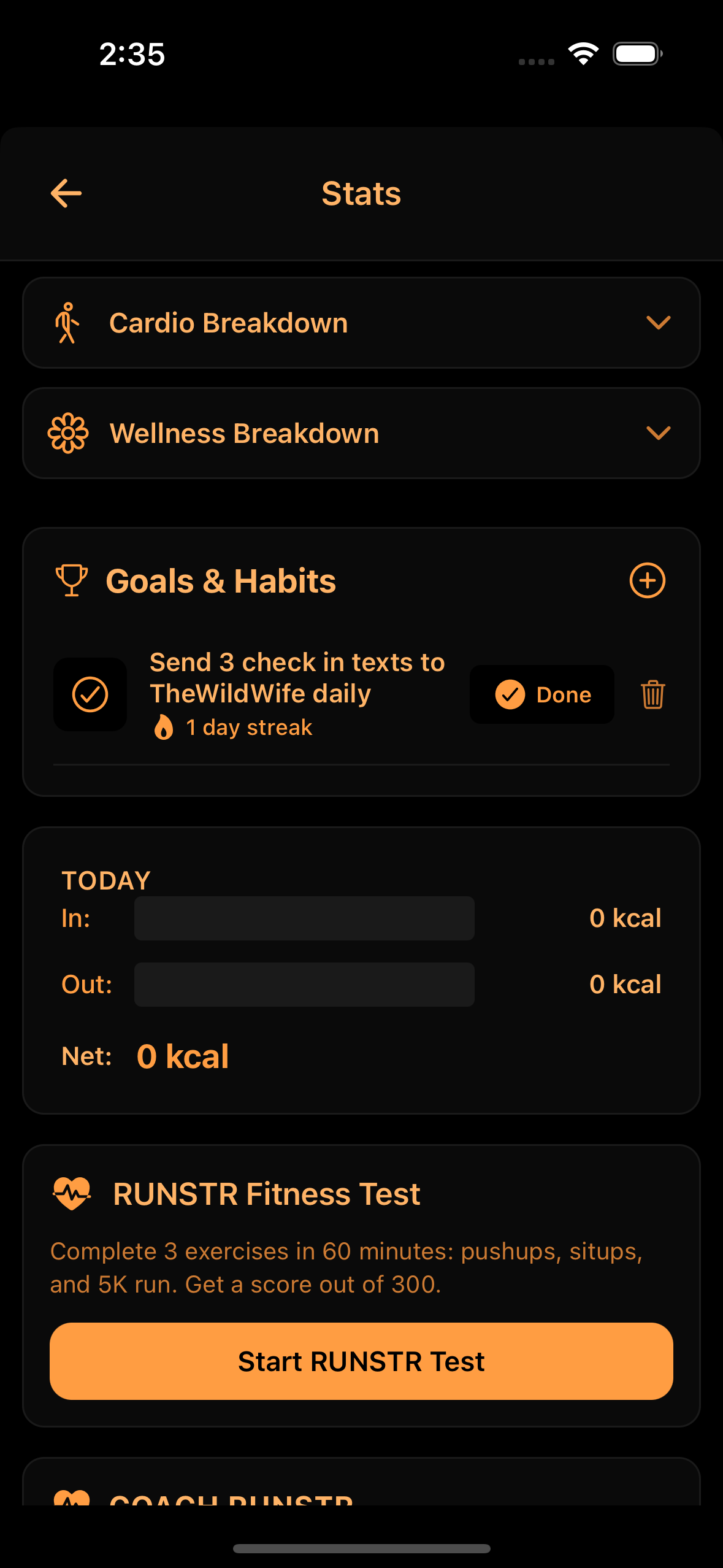Expand the Cardio Breakdown section
723x1568 pixels.
(x=658, y=323)
